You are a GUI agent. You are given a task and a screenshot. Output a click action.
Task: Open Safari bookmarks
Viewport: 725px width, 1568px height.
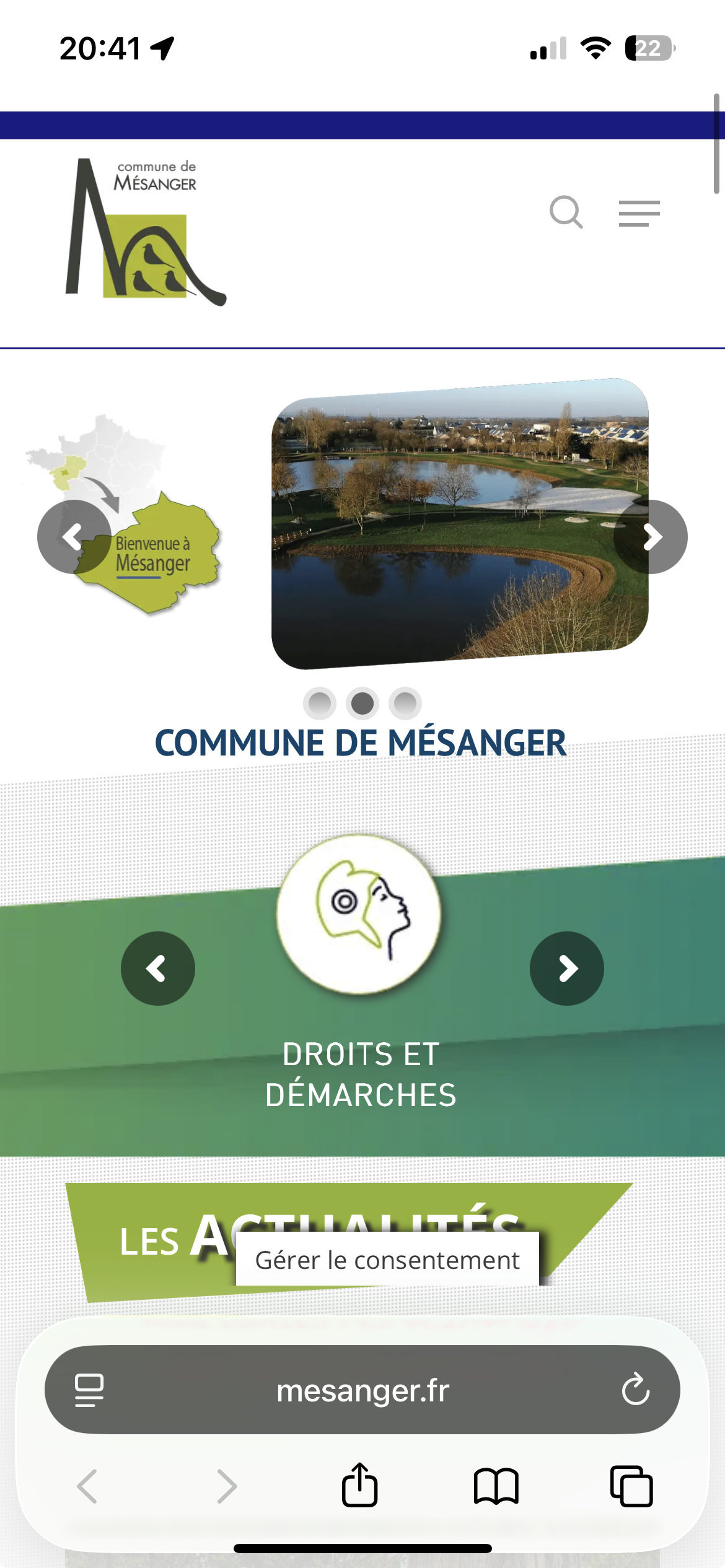pos(496,1485)
